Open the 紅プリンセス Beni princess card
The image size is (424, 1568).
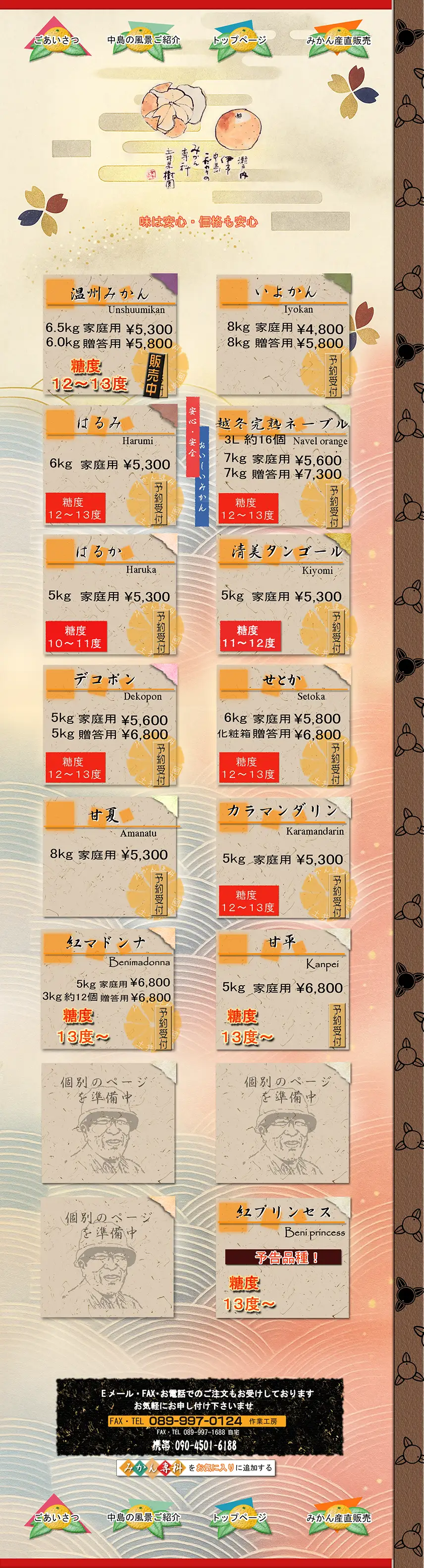(284, 1257)
